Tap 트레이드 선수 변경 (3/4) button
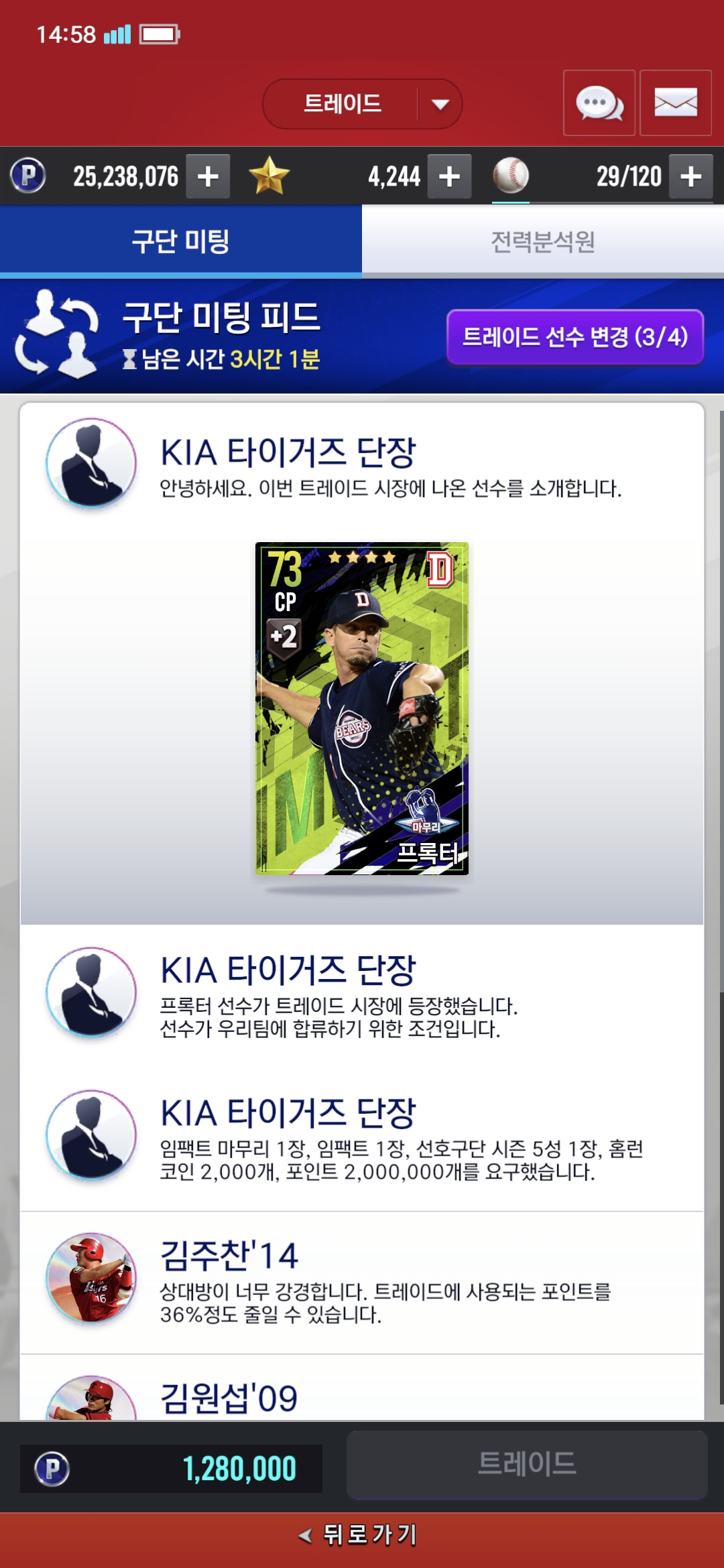The width and height of the screenshot is (724, 1568). tap(575, 337)
